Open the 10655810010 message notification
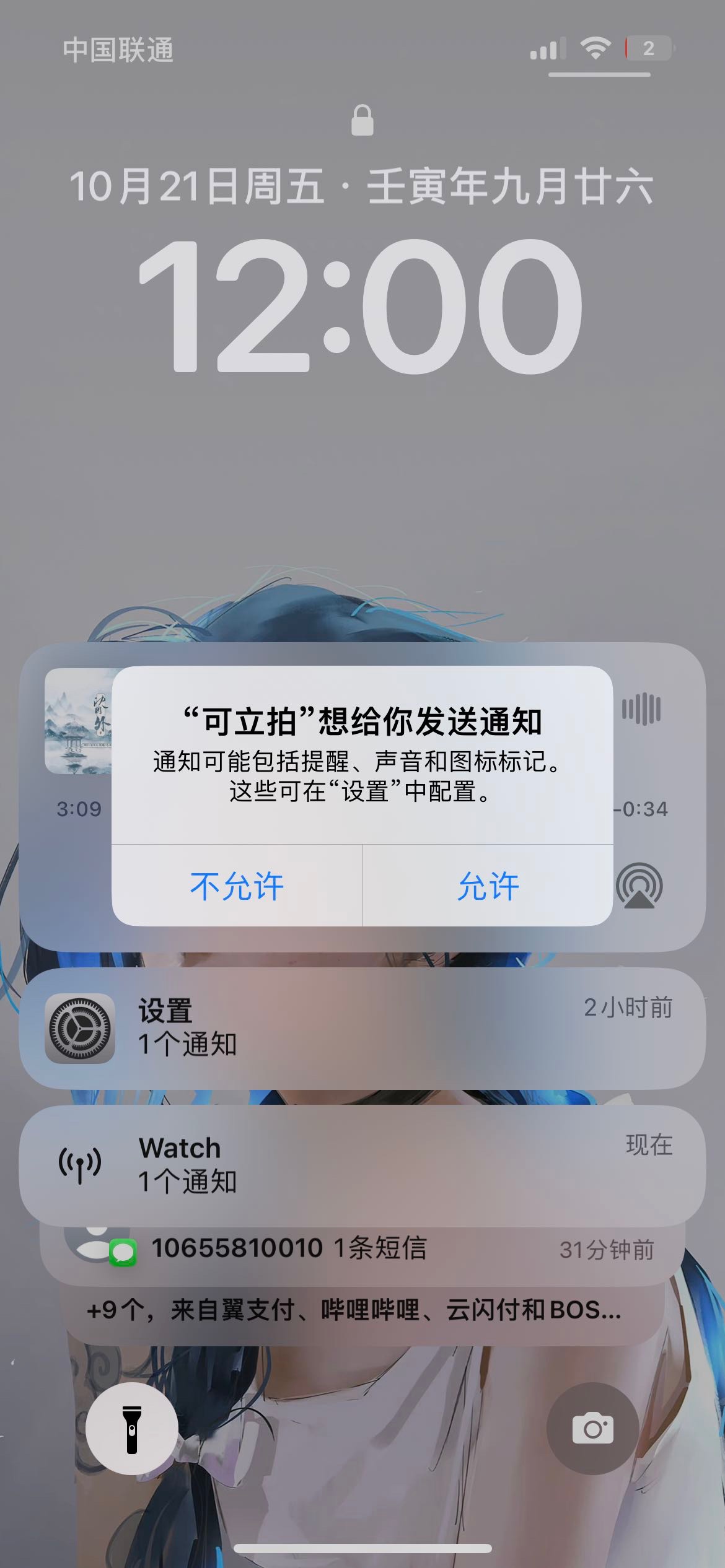725x1568 pixels. pyautogui.click(x=362, y=1249)
